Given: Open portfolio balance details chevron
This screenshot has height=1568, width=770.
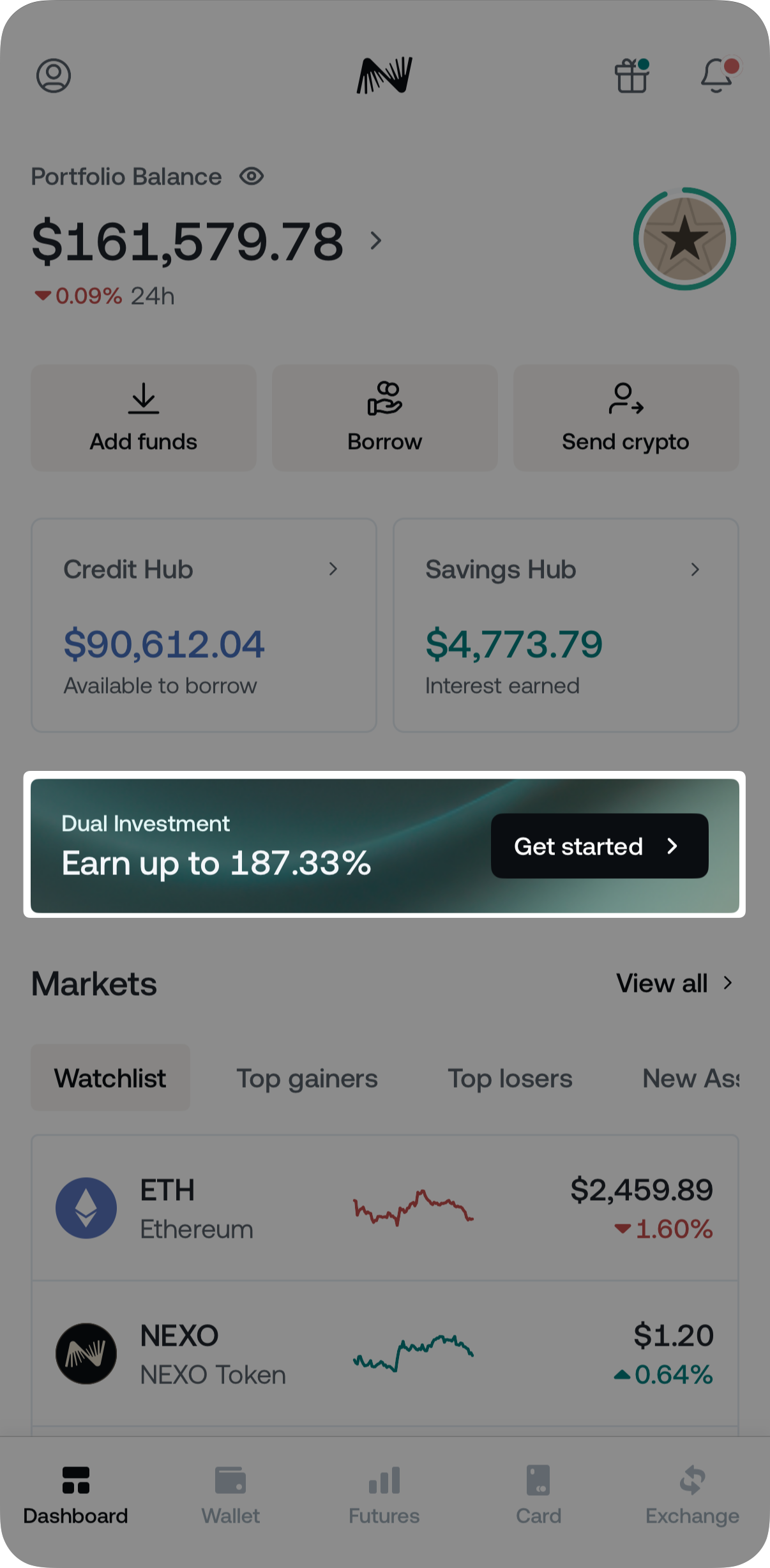Looking at the screenshot, I should click(x=376, y=241).
